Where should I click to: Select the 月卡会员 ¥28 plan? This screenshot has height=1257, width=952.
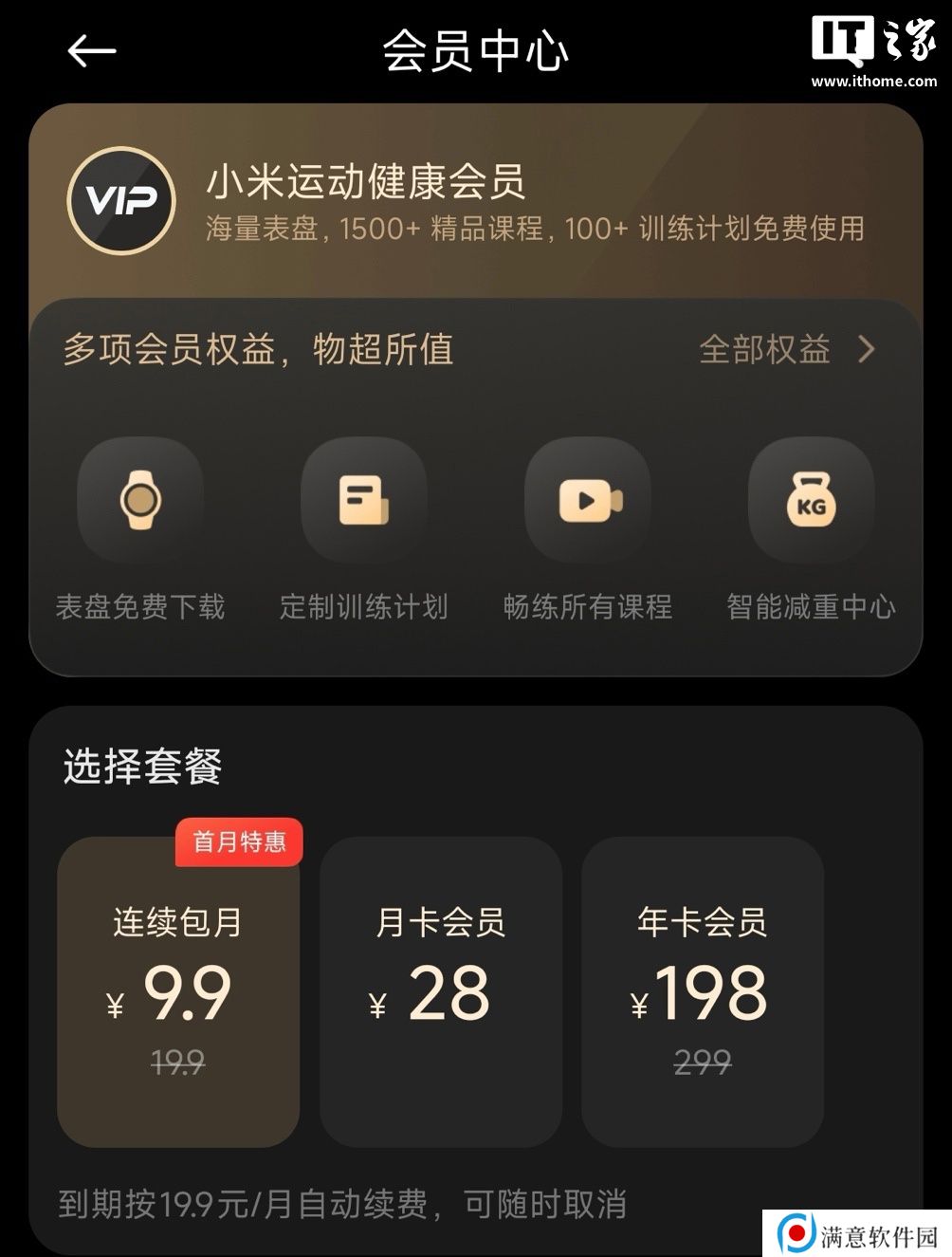coord(441,990)
